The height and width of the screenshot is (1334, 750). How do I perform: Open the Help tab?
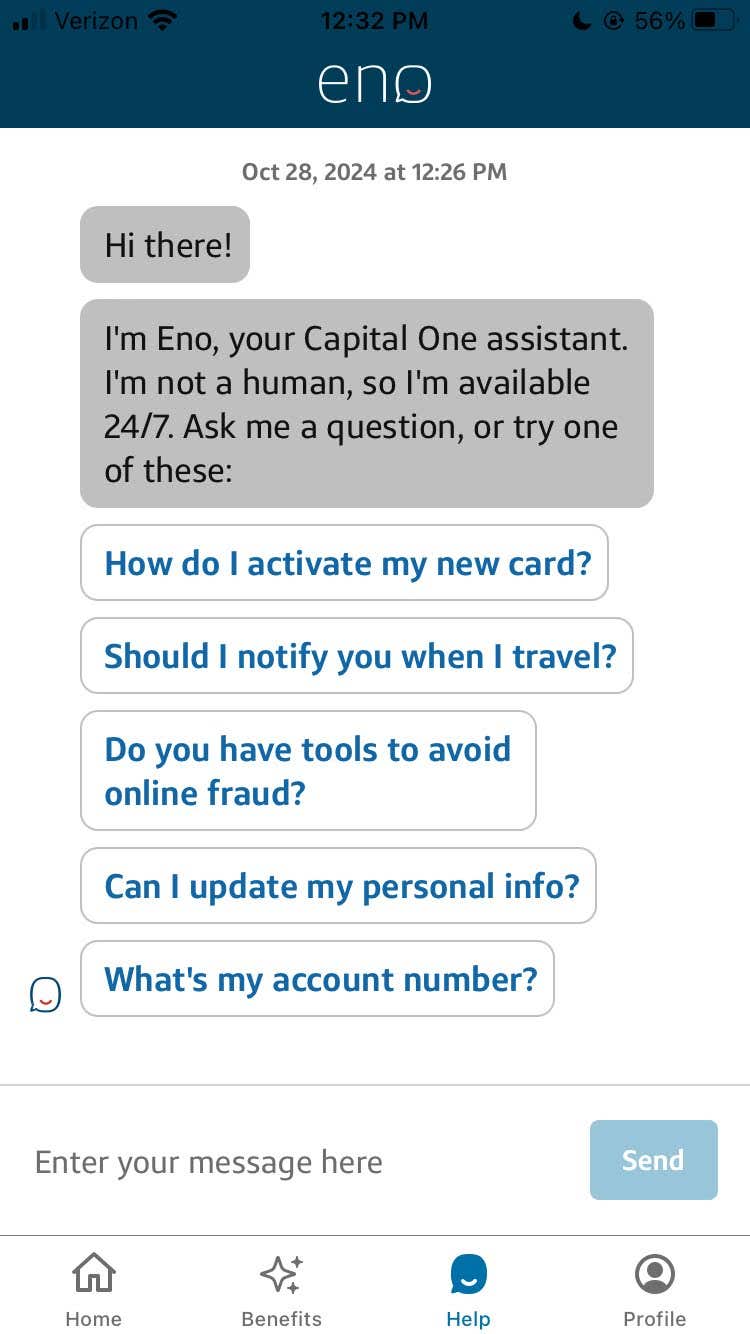pos(468,1288)
